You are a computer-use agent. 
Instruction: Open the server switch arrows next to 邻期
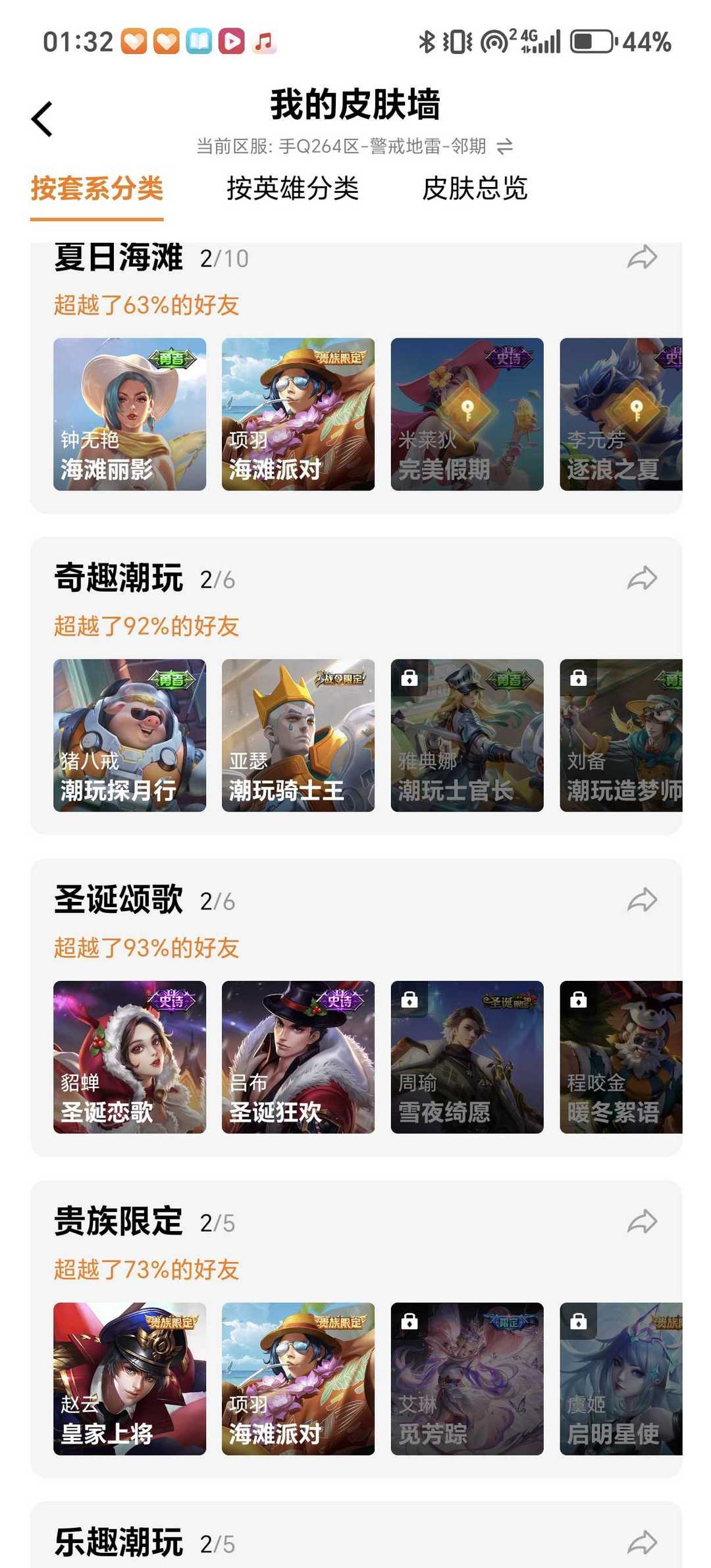(x=504, y=147)
